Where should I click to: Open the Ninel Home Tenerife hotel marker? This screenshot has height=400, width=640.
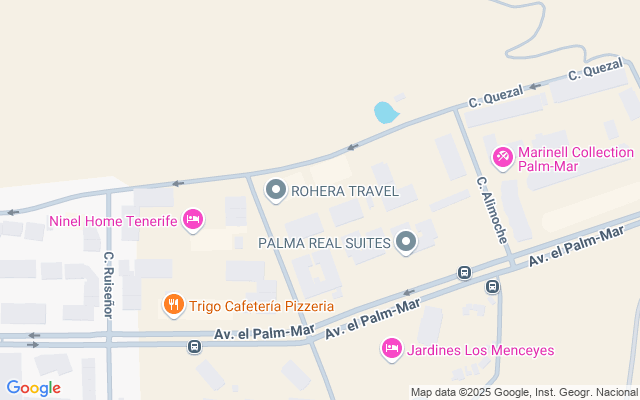tap(194, 220)
